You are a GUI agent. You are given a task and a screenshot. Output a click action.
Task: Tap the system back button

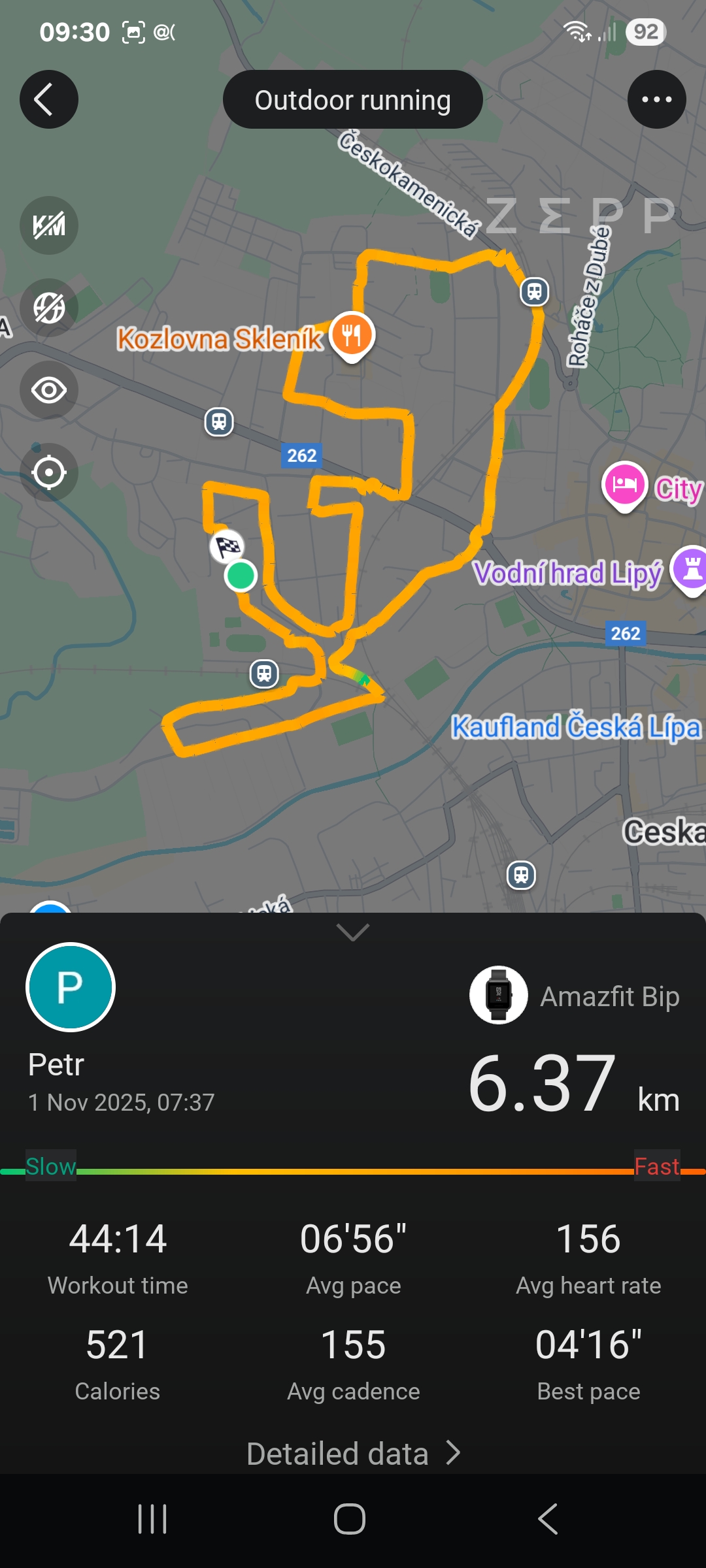pyautogui.click(x=548, y=1519)
